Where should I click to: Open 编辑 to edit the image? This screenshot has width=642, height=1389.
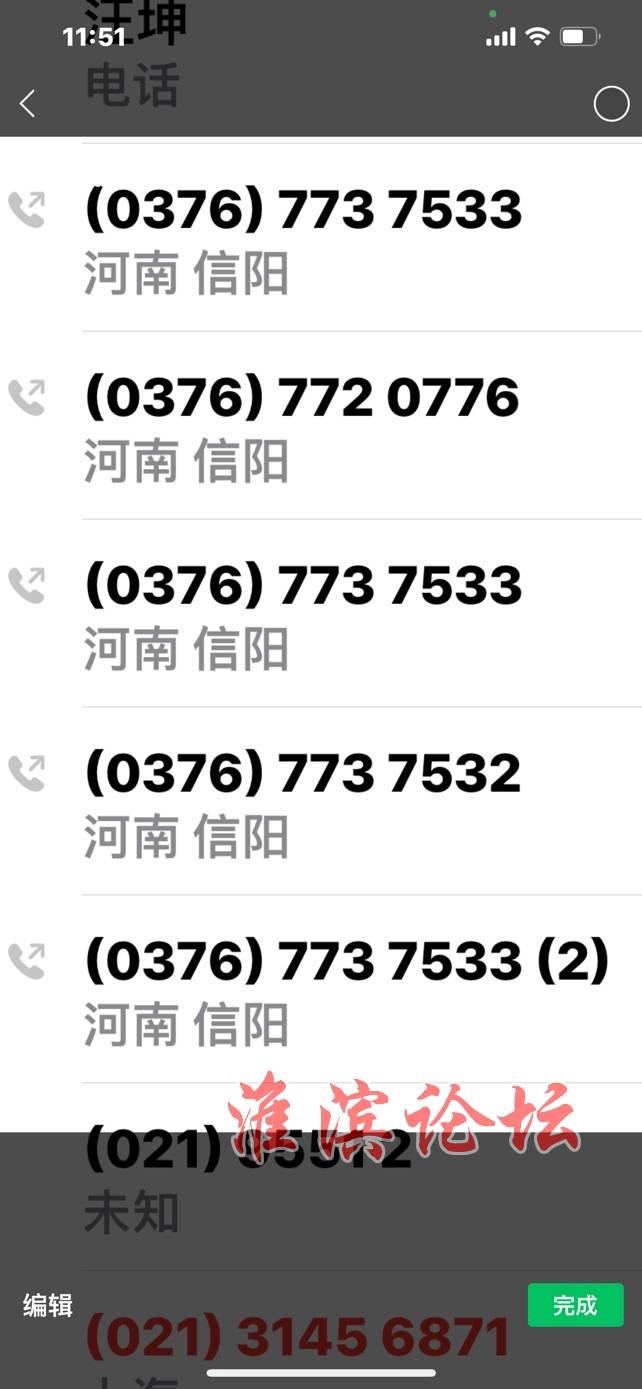48,1305
